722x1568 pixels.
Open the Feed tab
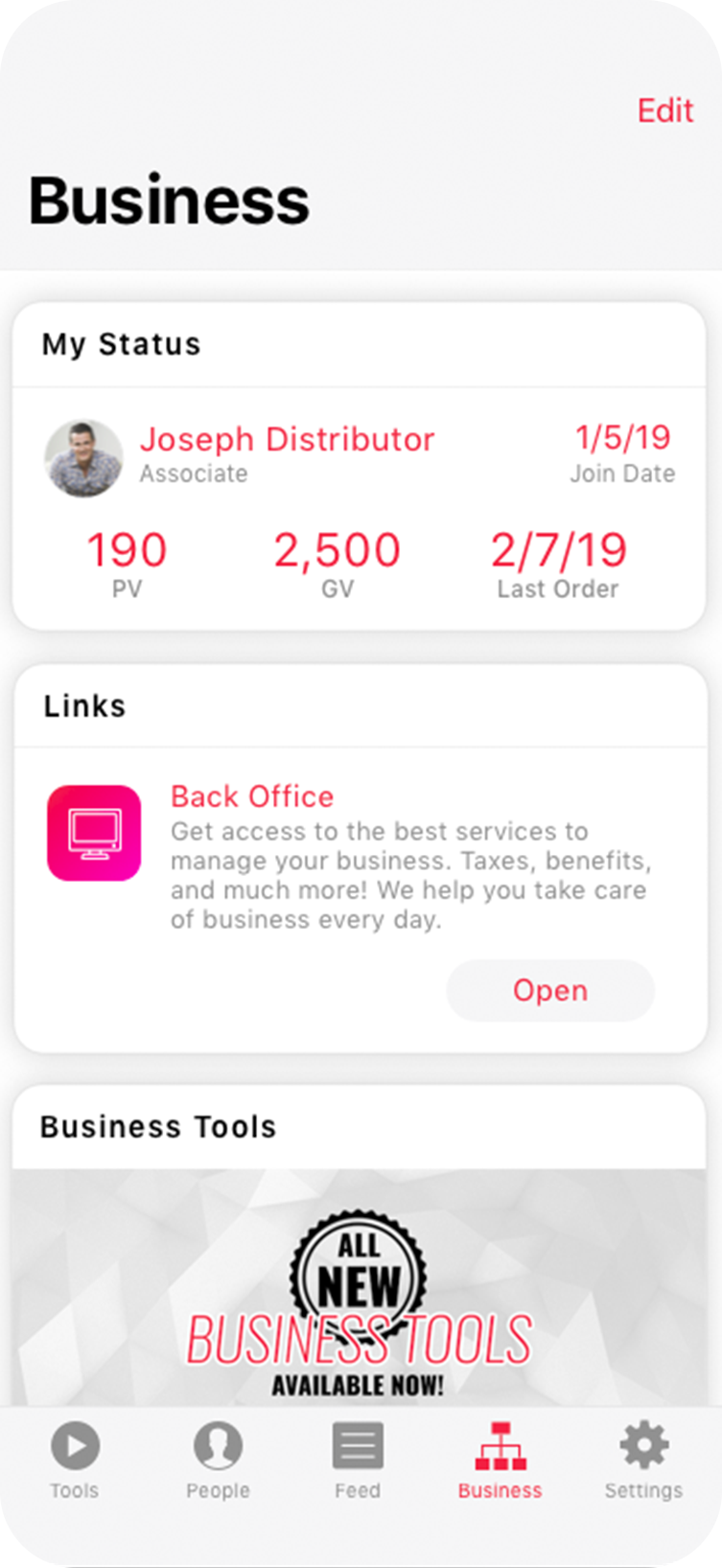point(358,1460)
